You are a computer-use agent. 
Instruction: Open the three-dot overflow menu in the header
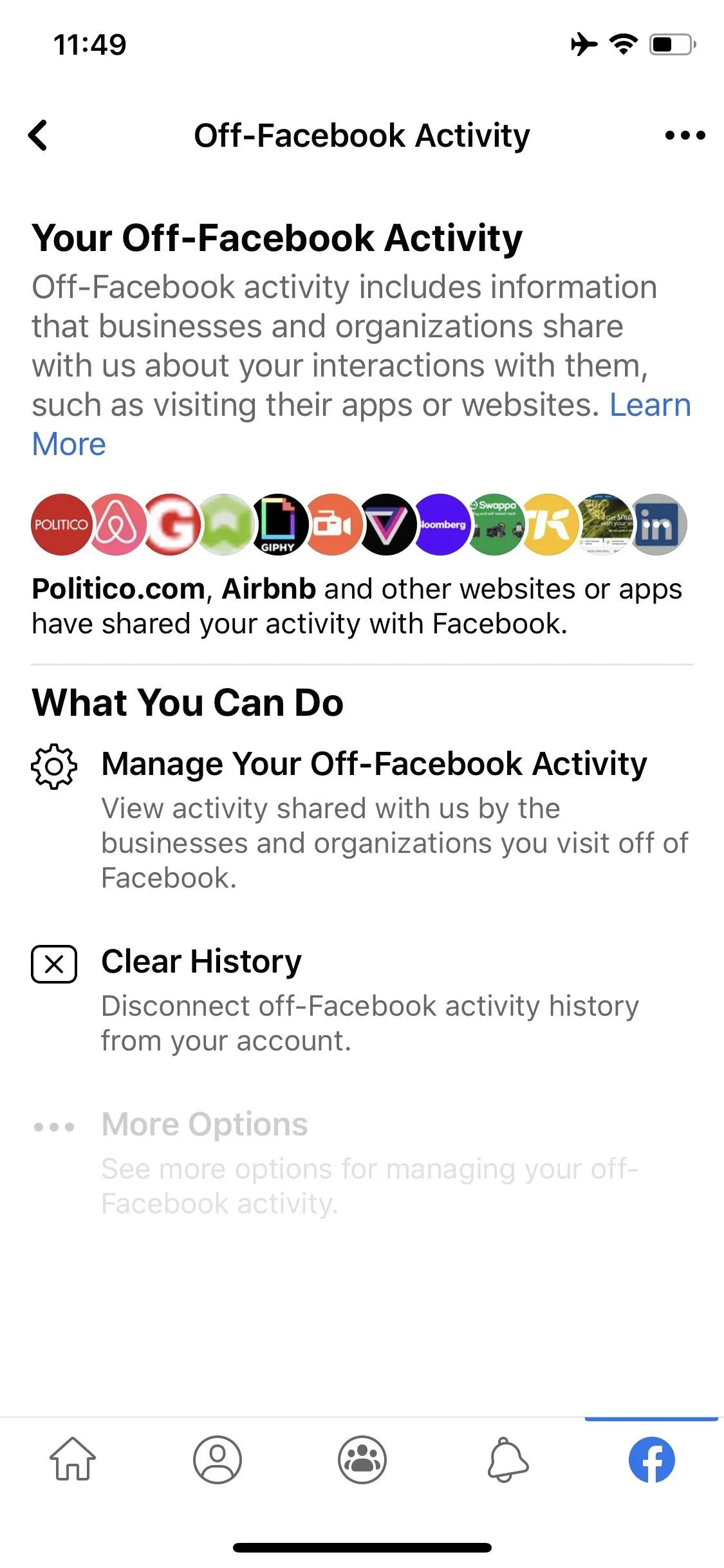point(685,135)
